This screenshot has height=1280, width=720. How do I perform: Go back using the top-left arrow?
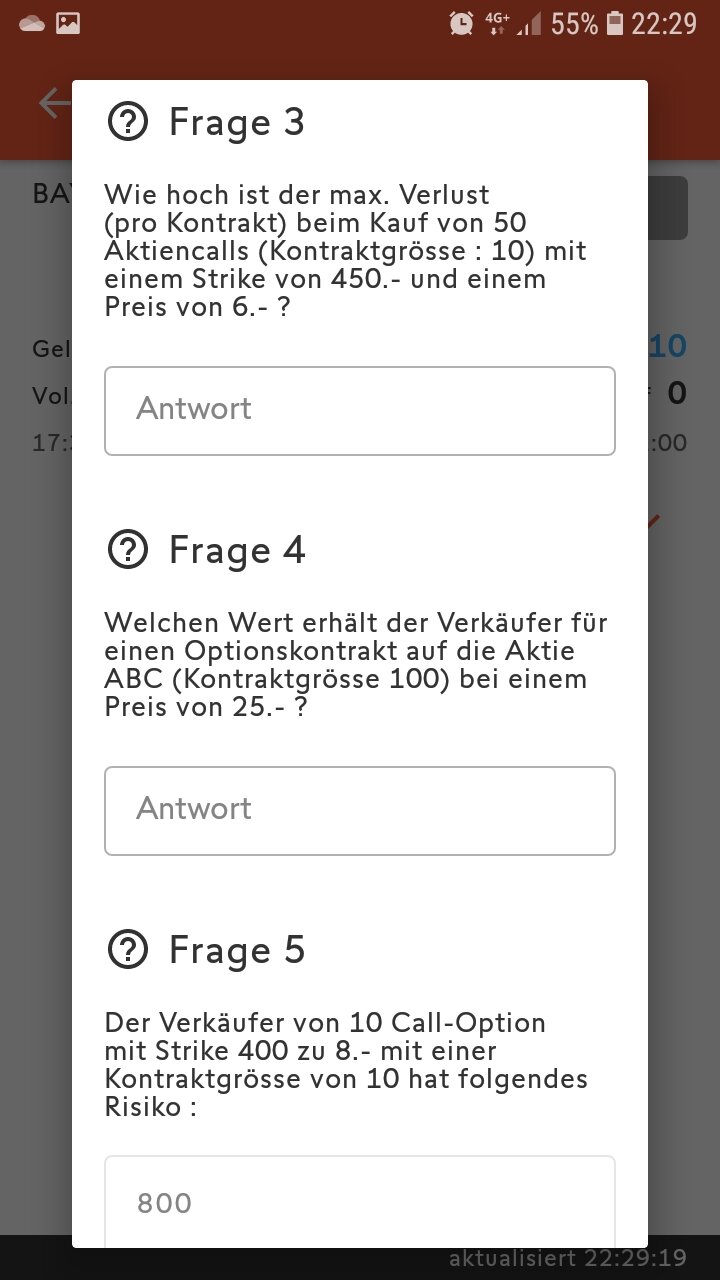coord(52,103)
